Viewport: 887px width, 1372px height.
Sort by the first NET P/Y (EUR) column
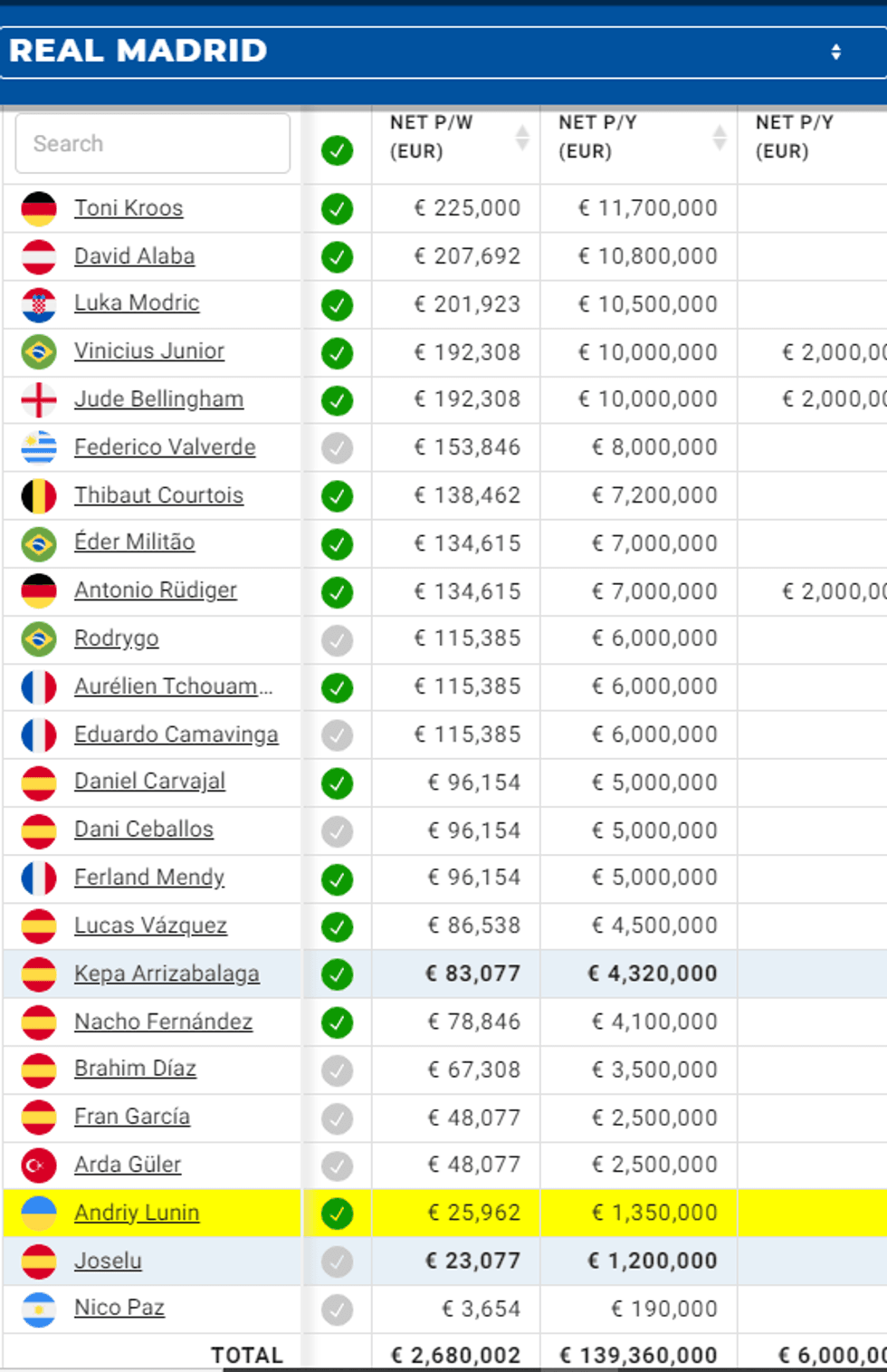pyautogui.click(x=720, y=137)
